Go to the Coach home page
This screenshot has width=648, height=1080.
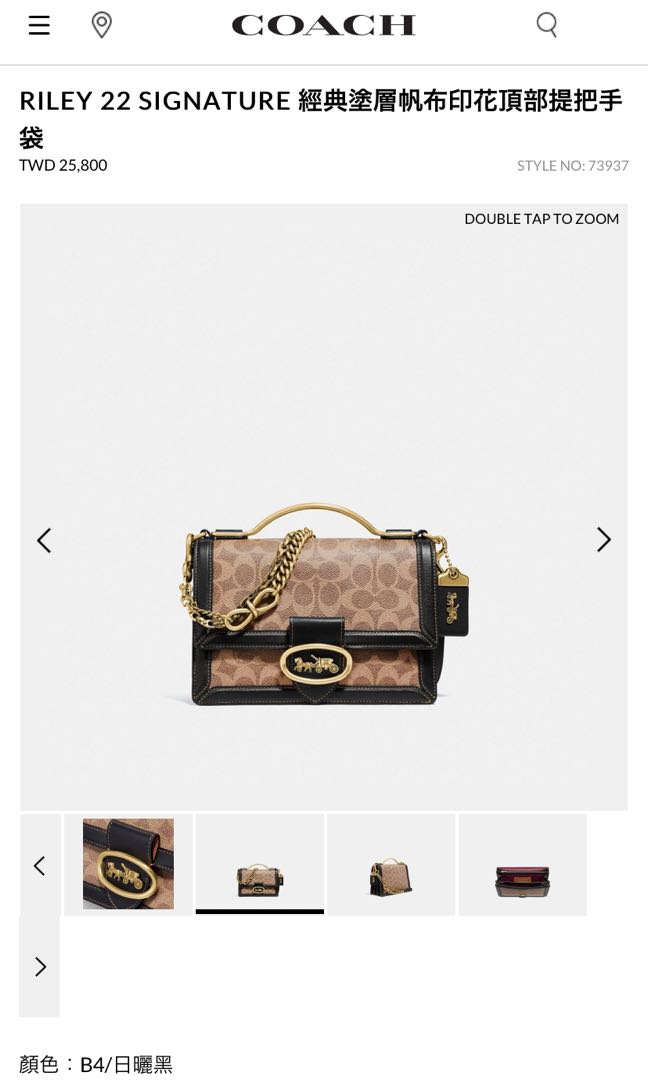[x=323, y=26]
